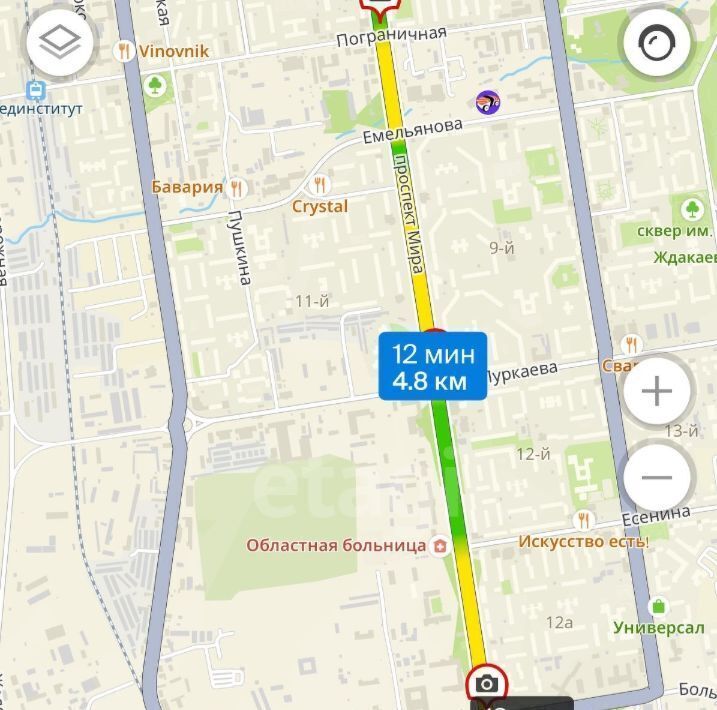Select the speed camera marker on route
This screenshot has width=717, height=710.
487,684
